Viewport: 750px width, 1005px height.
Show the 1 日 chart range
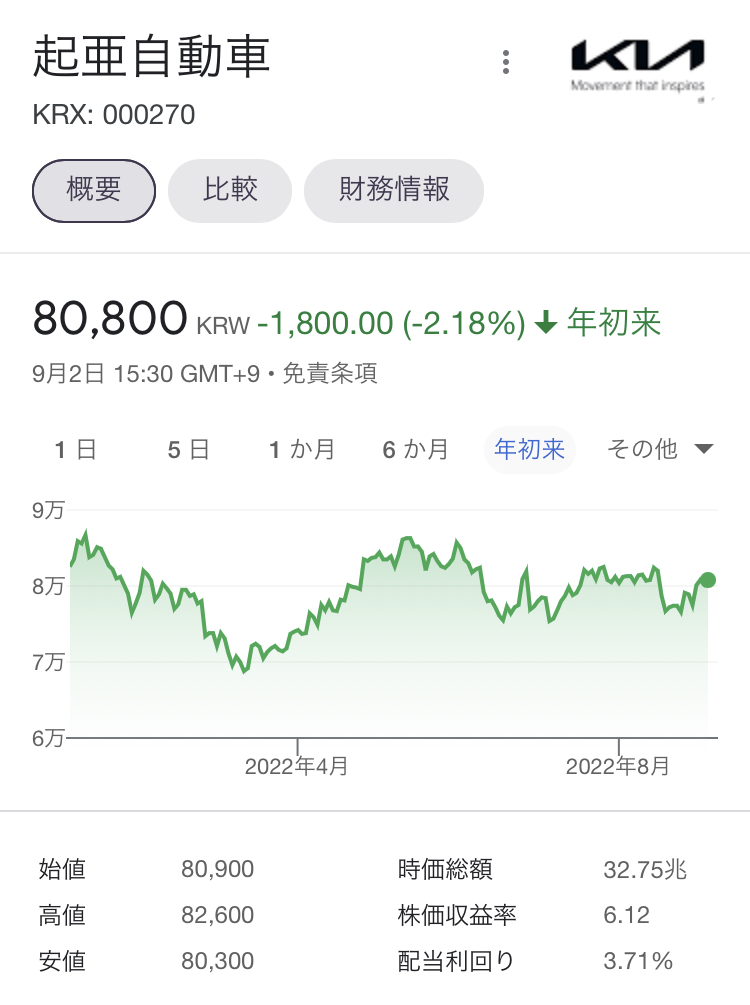[x=76, y=449]
